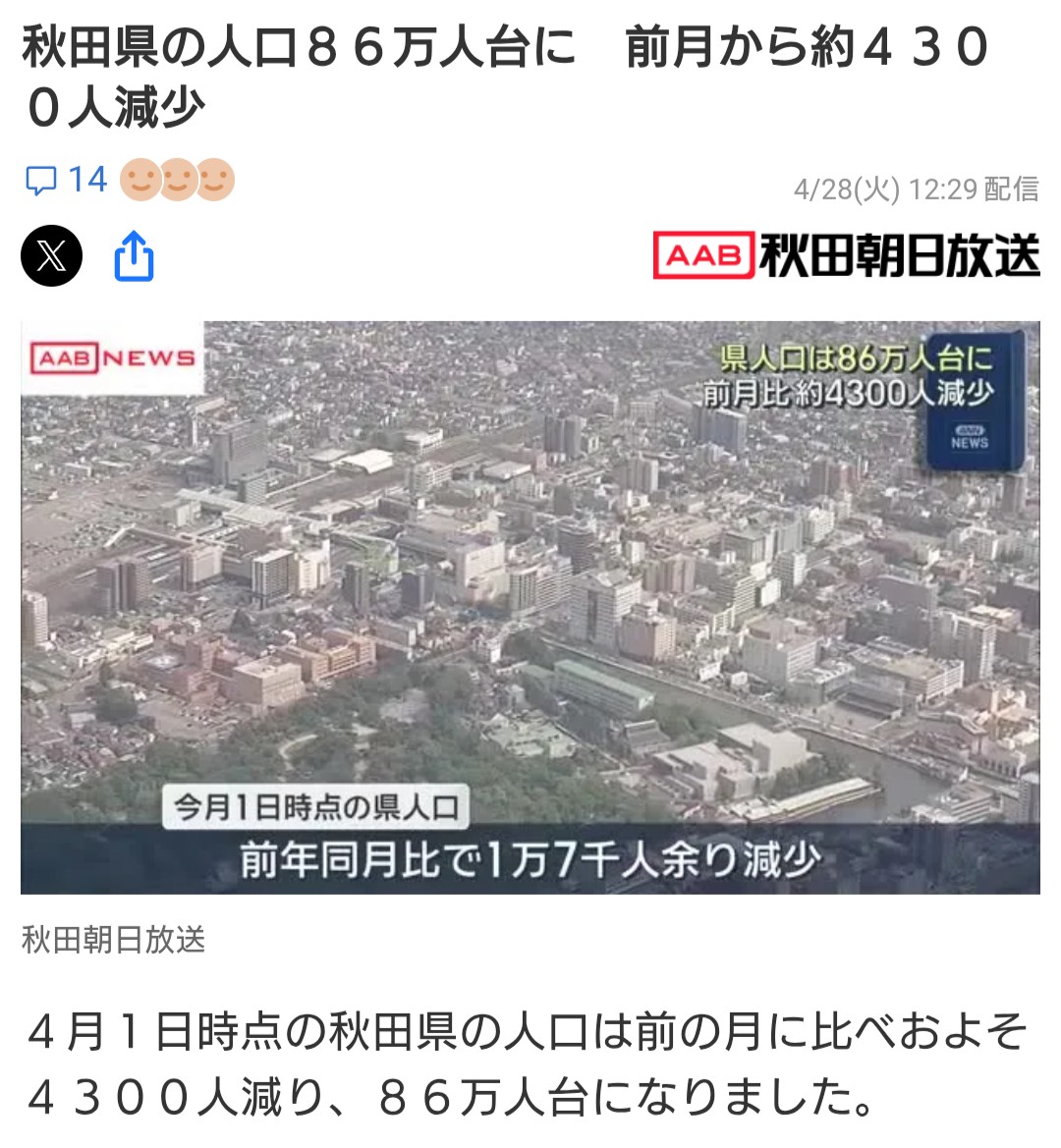Open the 14 comments on this article
Image resolution: width=1061 pixels, height=1148 pixels.
click(x=65, y=181)
